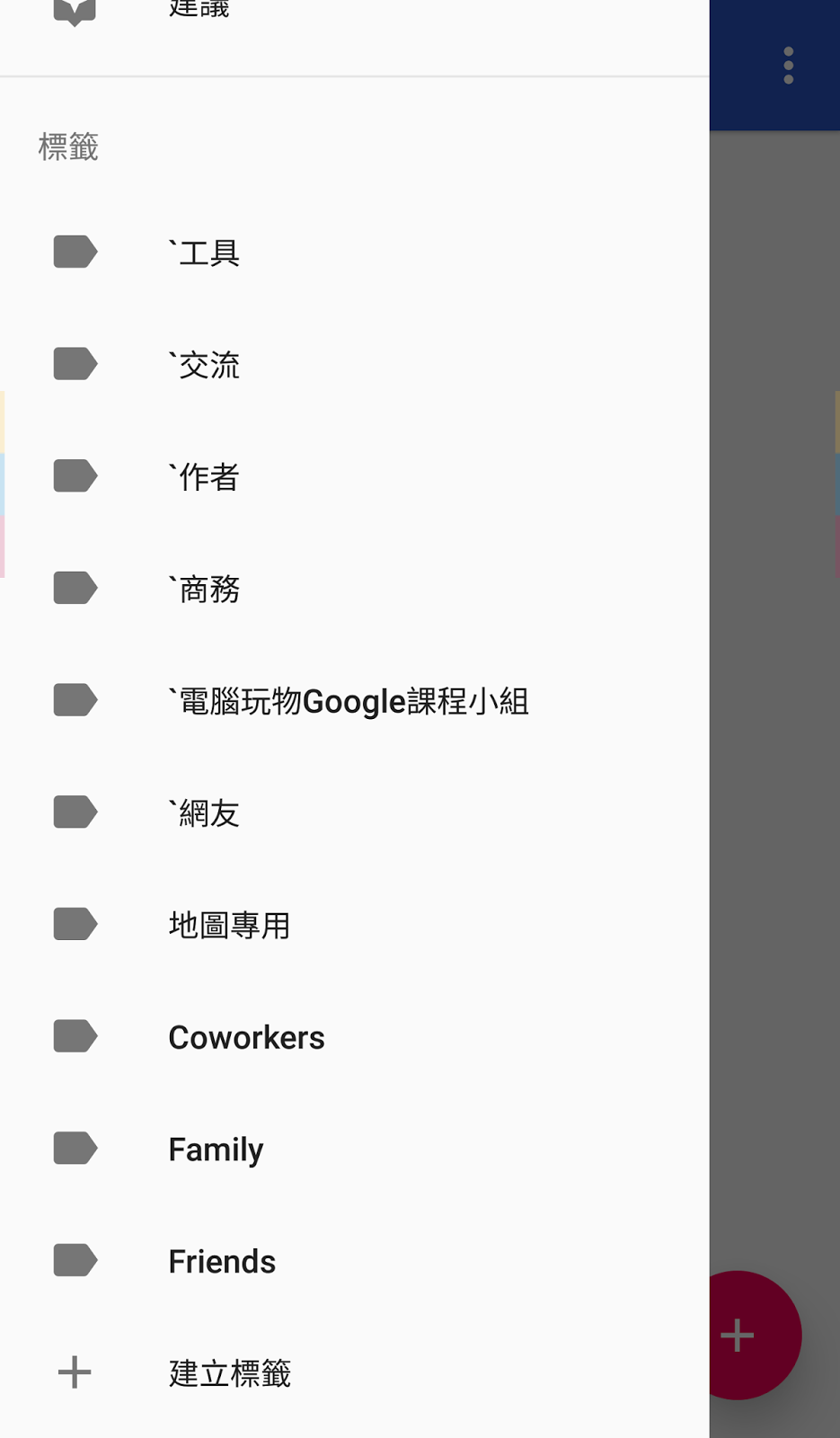Open the Family label
The width and height of the screenshot is (840, 1438).
[x=354, y=1149]
